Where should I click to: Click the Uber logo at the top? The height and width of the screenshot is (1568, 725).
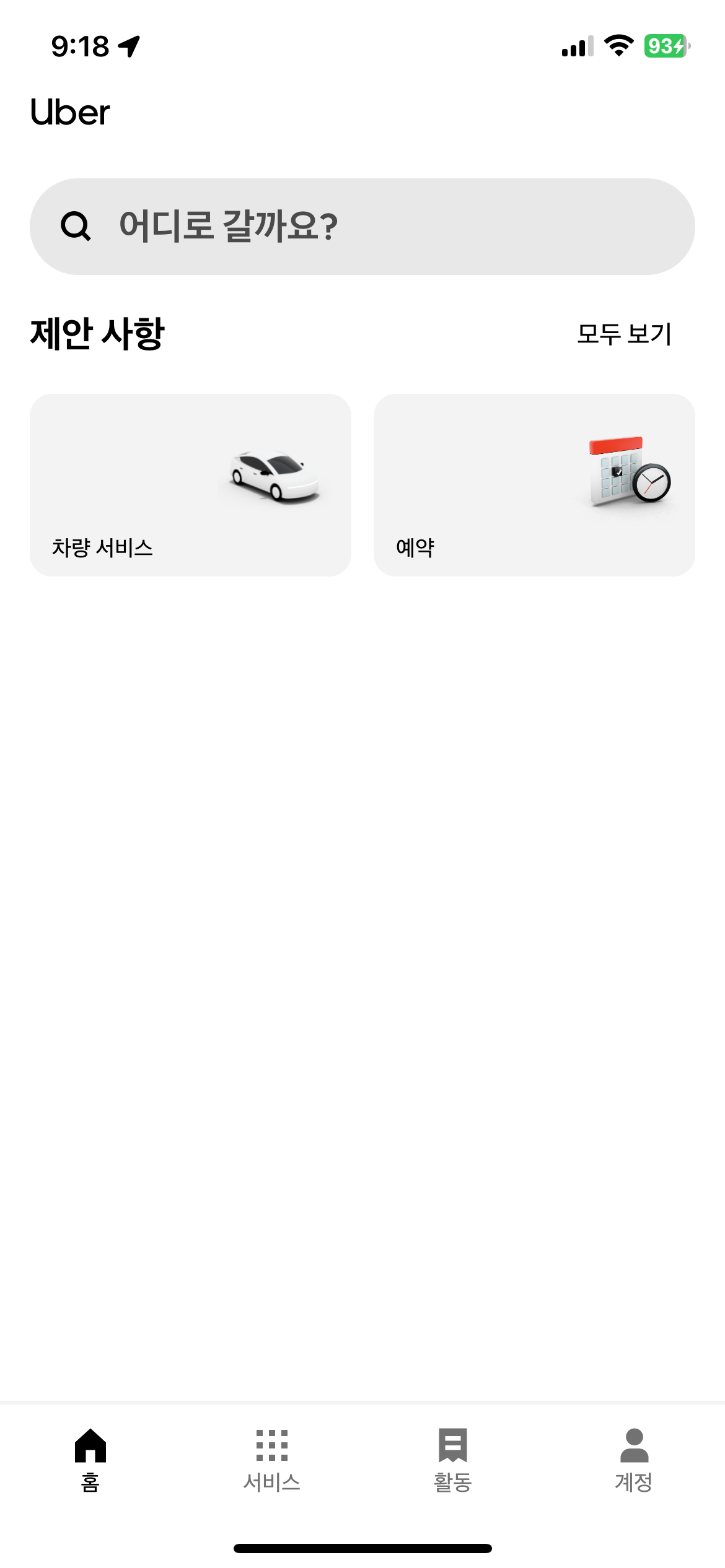point(69,112)
